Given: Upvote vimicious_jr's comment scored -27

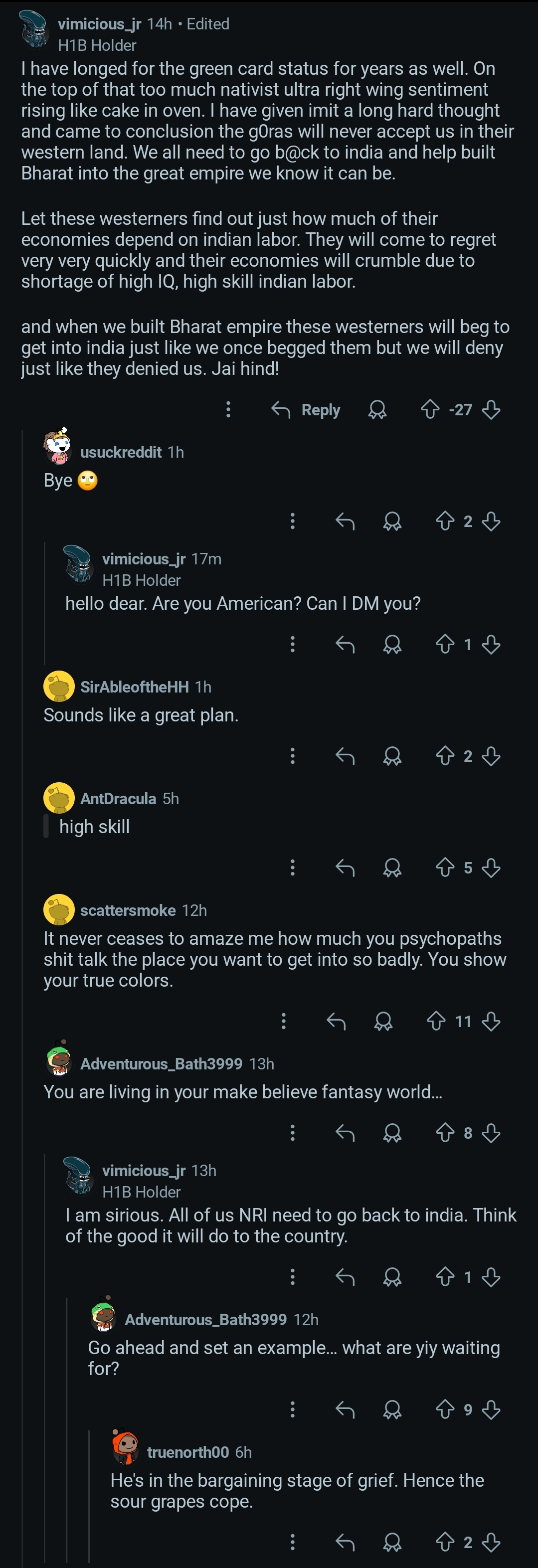Looking at the screenshot, I should [430, 410].
